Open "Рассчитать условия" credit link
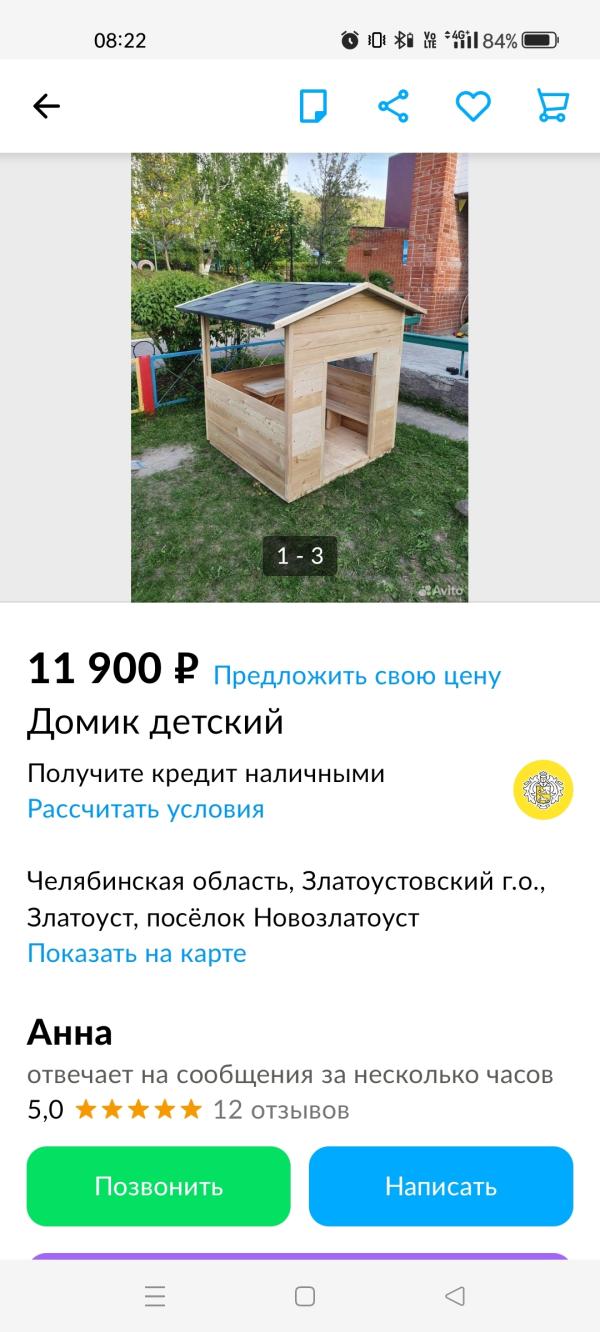Image resolution: width=600 pixels, height=1332 pixels. 146,809
